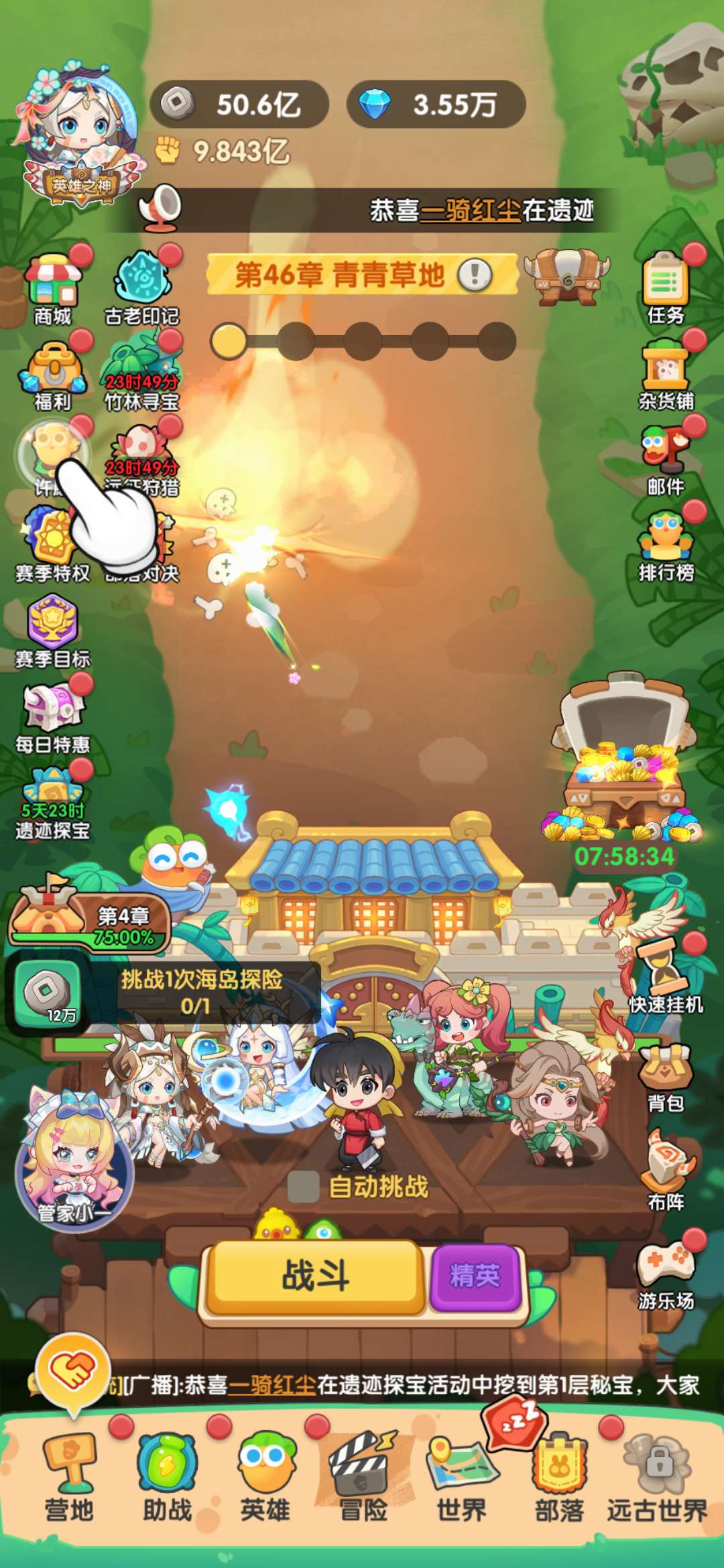
Task: Open 每日特惠 daily deals
Action: click(53, 716)
